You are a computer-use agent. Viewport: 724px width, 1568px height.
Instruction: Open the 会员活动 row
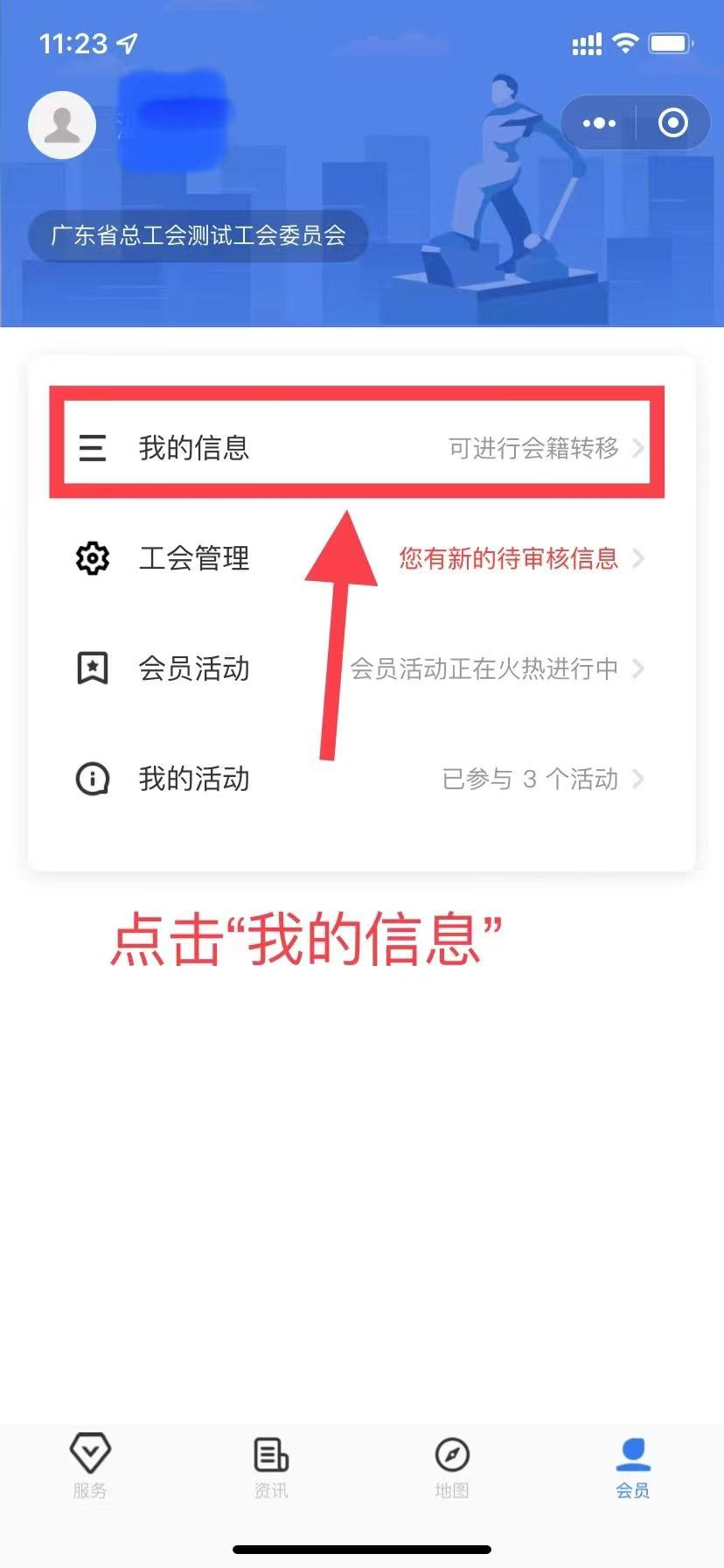point(357,668)
